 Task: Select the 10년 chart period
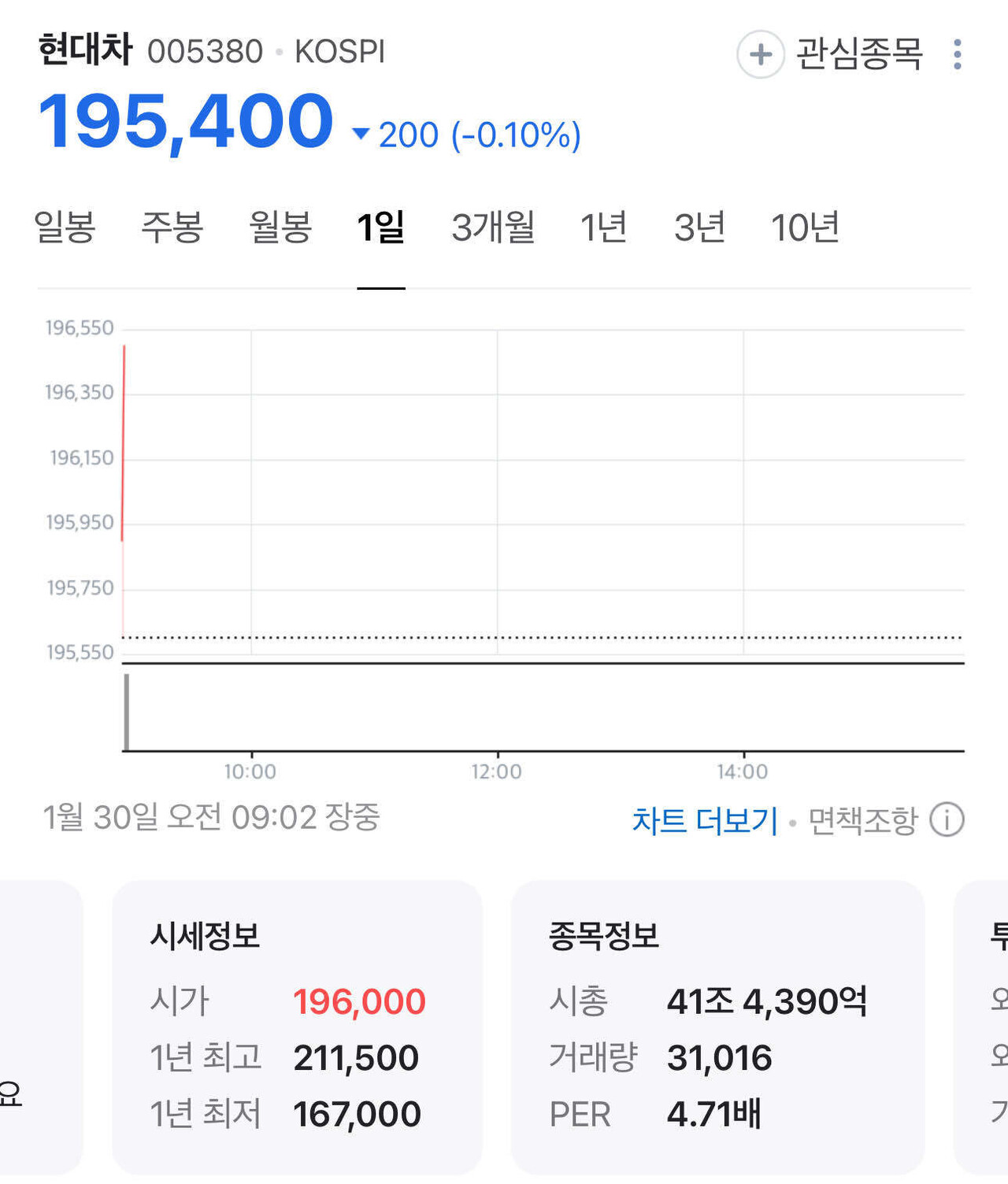[x=805, y=227]
